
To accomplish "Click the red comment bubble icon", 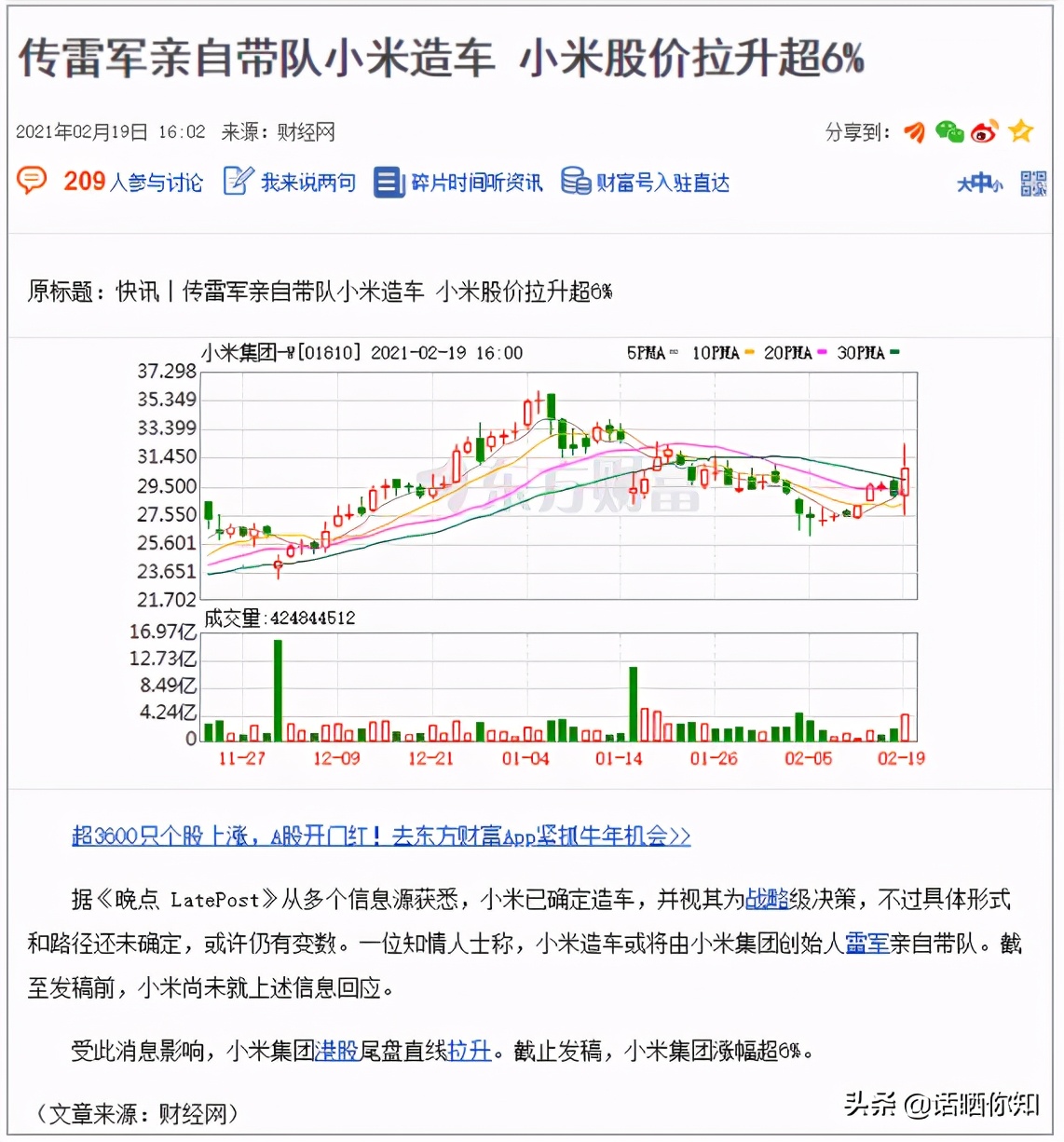I will point(31,182).
